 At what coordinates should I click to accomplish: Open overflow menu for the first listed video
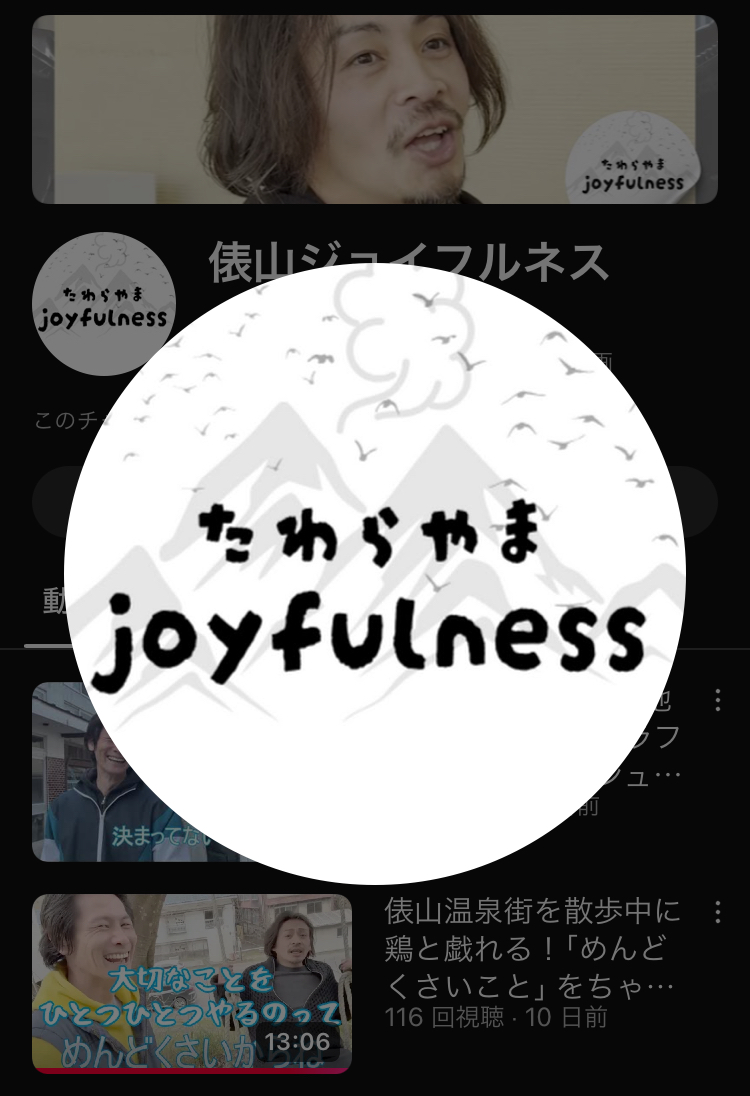pyautogui.click(x=717, y=700)
